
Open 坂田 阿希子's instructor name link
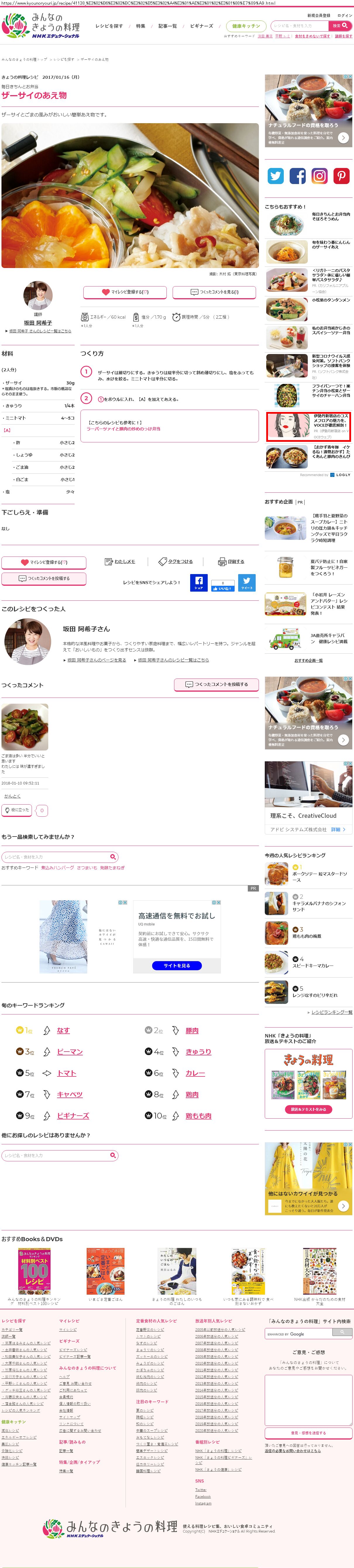(38, 323)
